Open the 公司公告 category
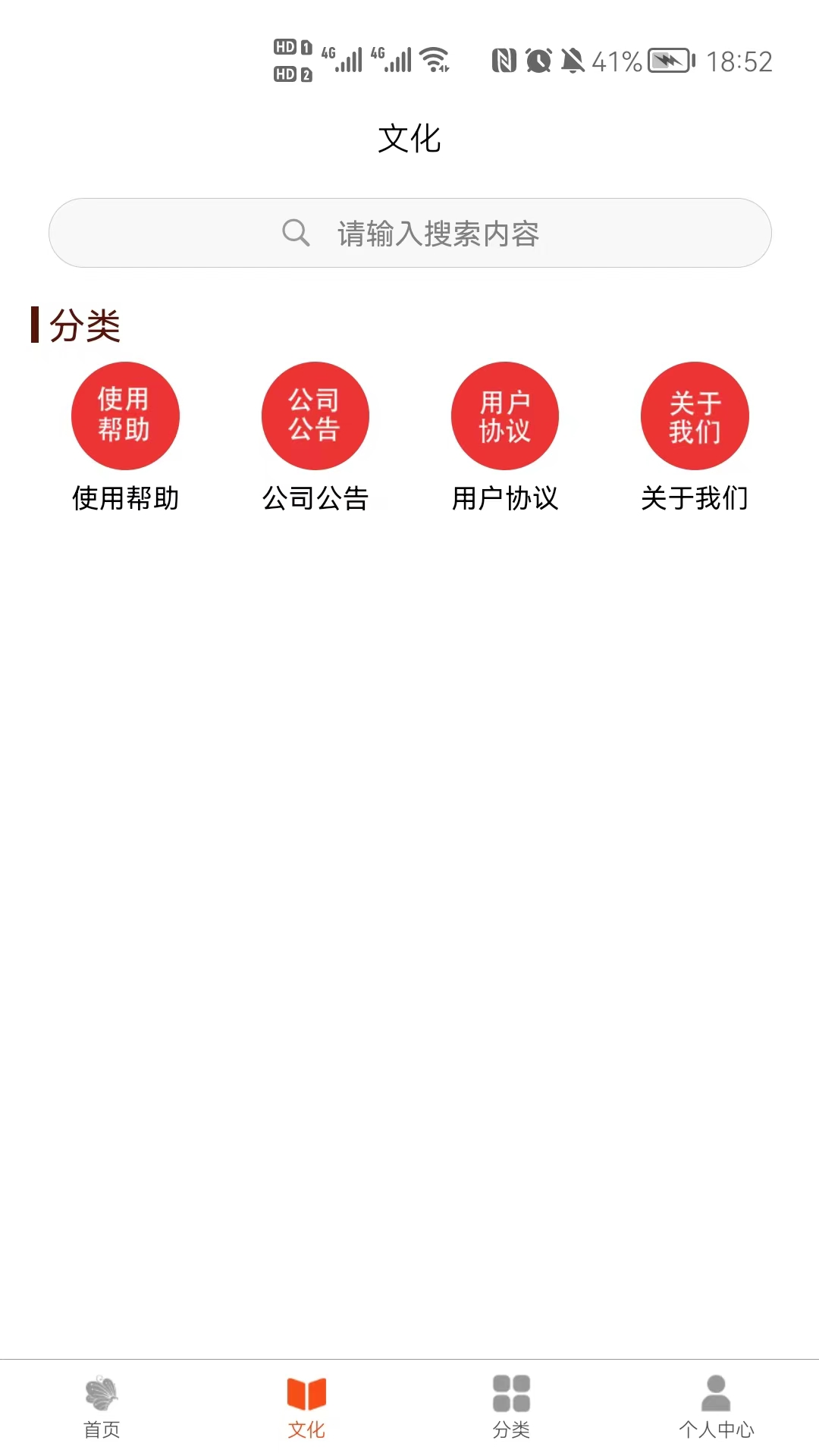 coord(315,416)
